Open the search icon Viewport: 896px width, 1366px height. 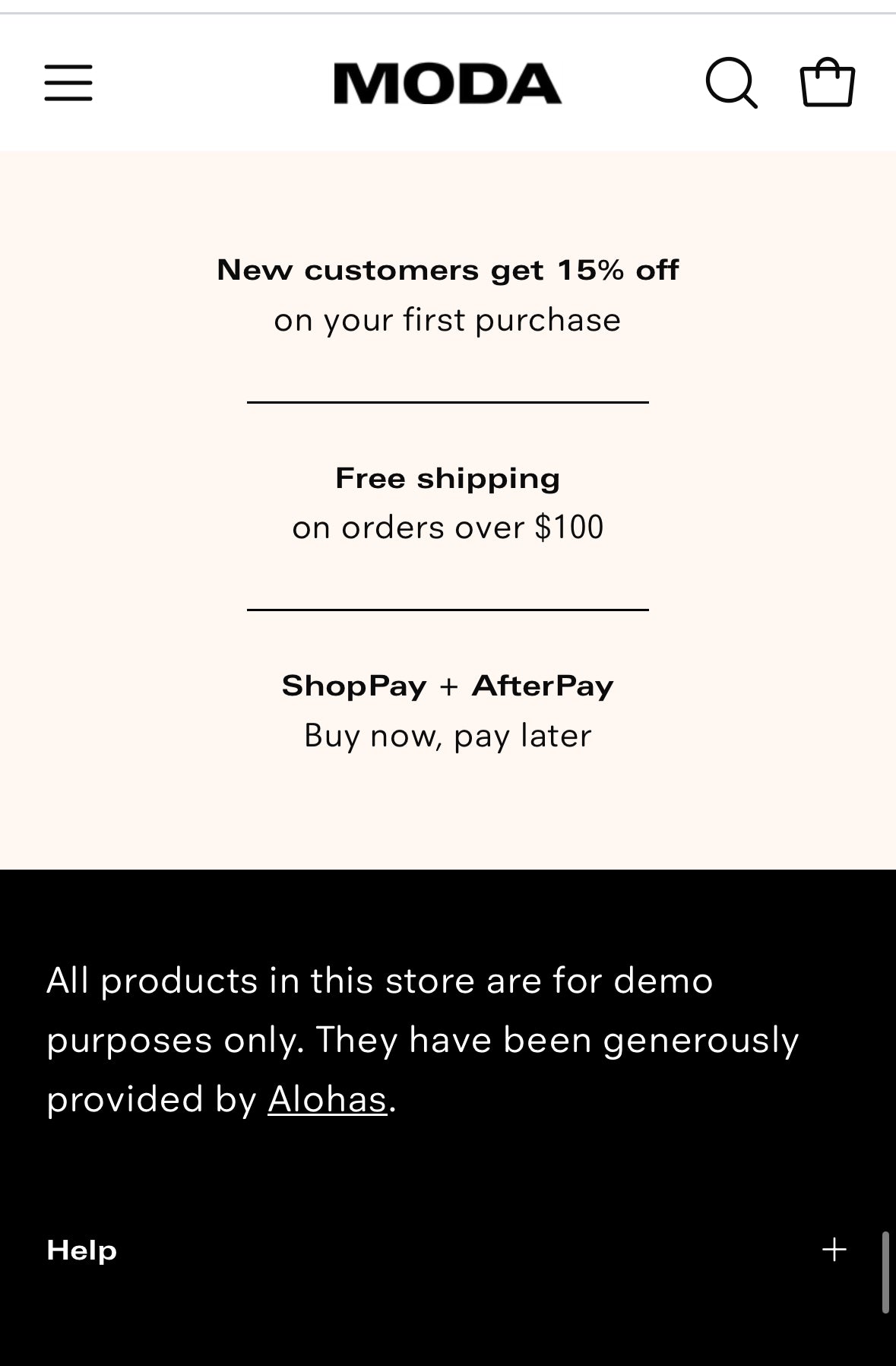pos(731,83)
